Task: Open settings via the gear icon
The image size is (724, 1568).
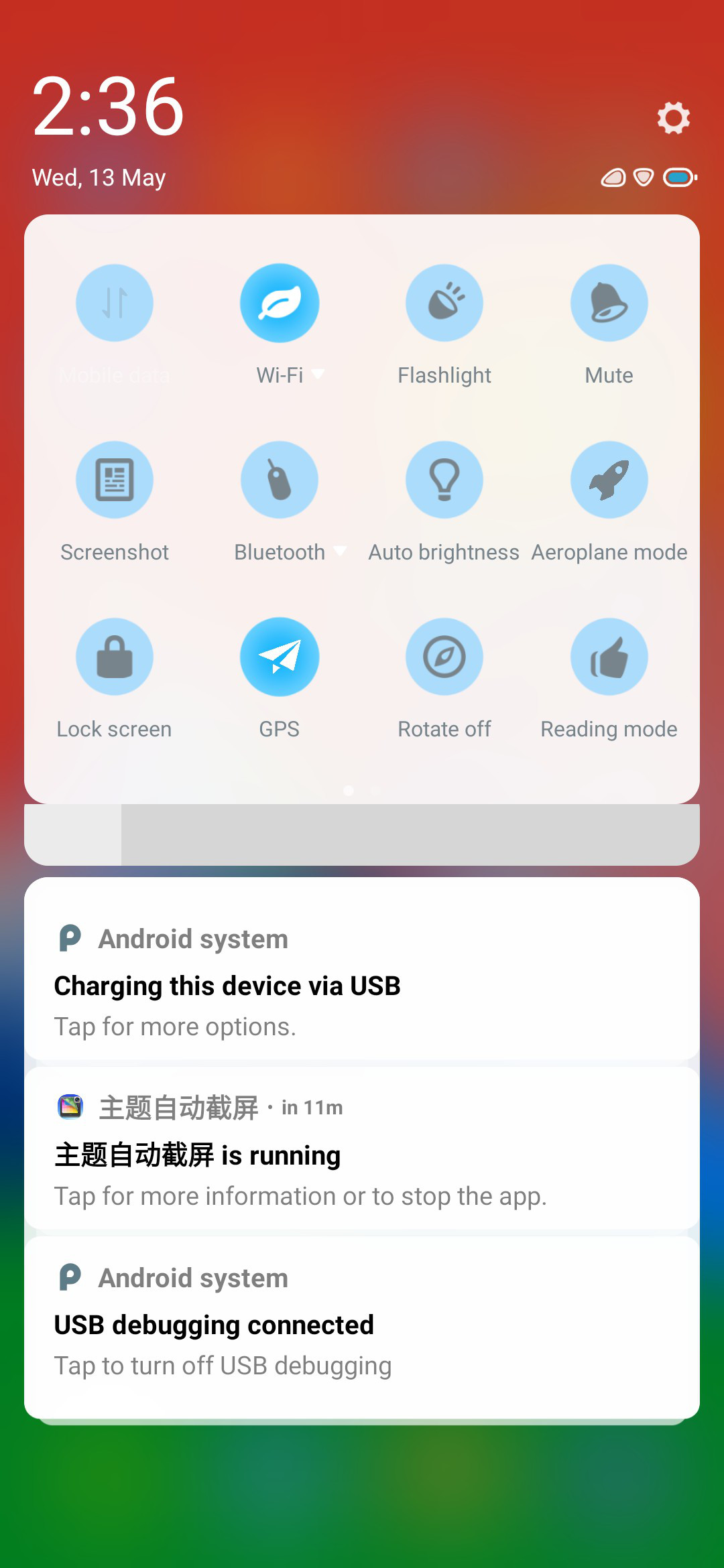Action: click(673, 118)
